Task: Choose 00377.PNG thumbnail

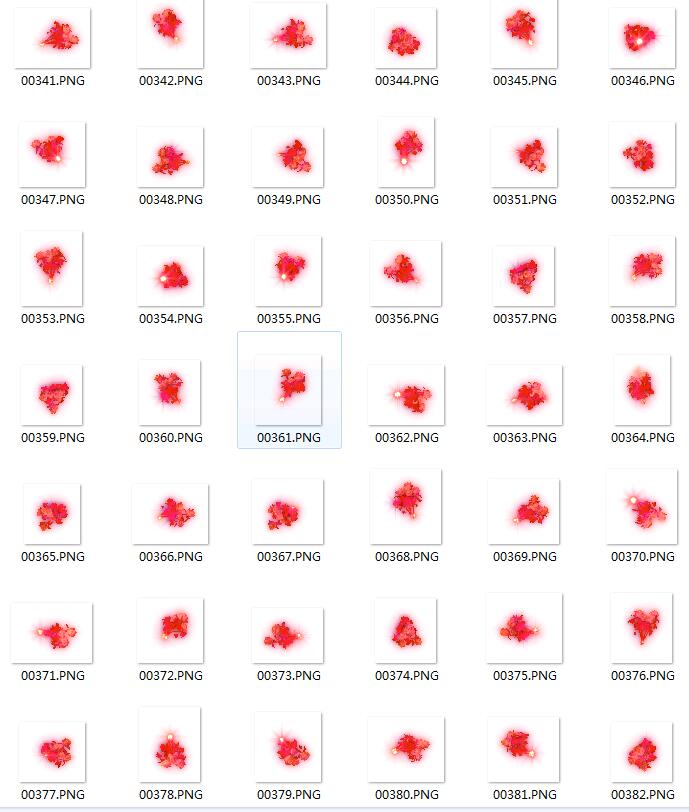Action: [53, 750]
